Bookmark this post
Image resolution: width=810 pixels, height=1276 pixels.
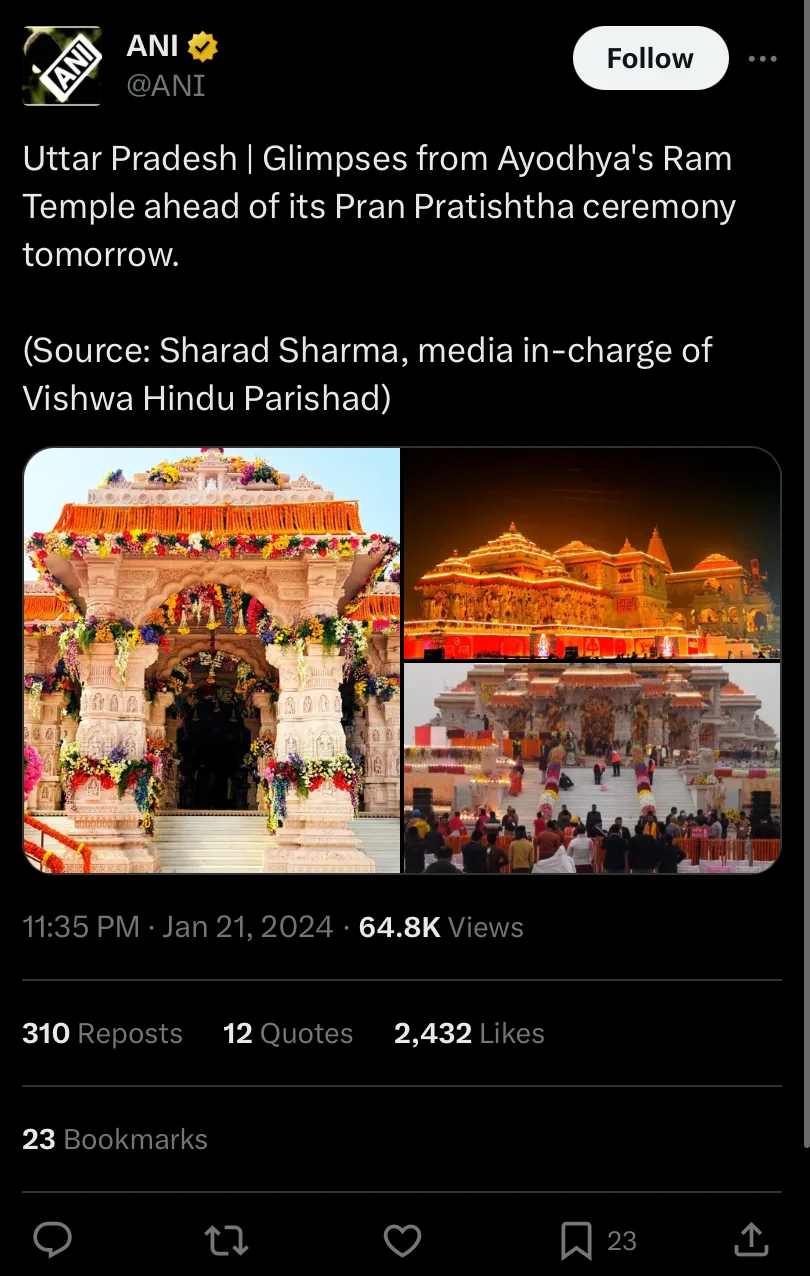pos(577,1240)
